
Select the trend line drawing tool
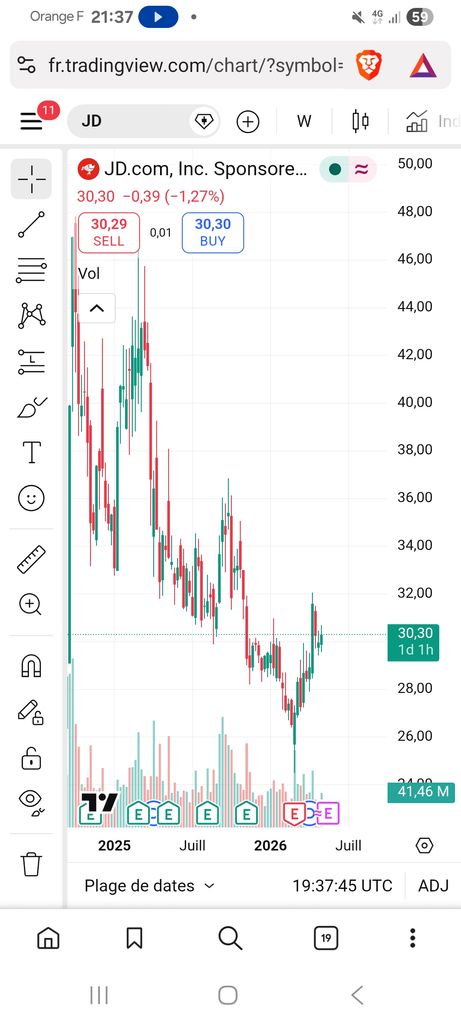tap(31, 224)
